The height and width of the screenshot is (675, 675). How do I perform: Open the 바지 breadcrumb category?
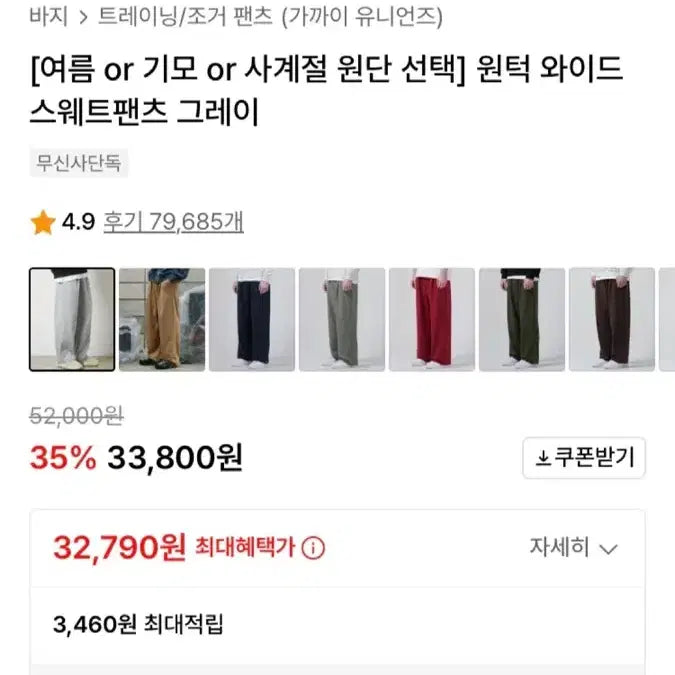pos(50,17)
